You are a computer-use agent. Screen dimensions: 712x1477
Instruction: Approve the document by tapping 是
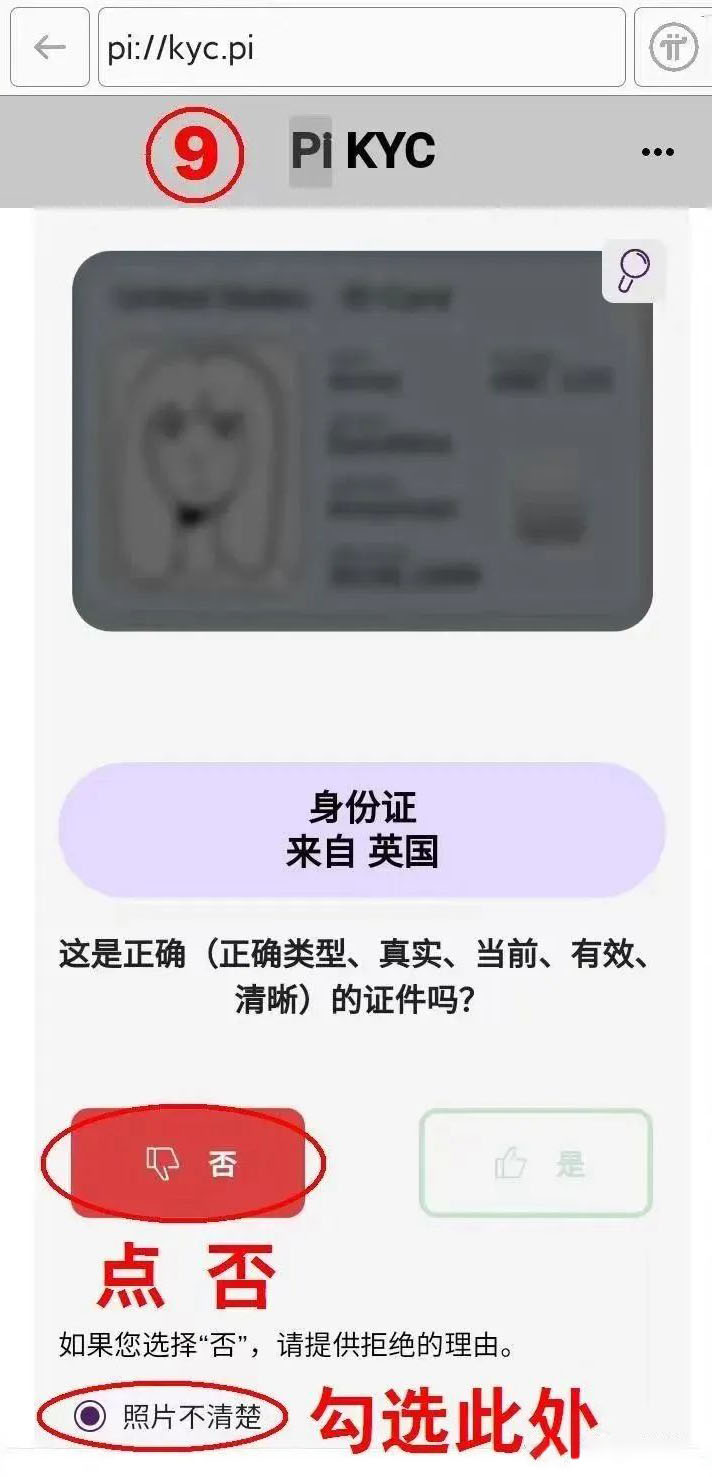[536, 1163]
